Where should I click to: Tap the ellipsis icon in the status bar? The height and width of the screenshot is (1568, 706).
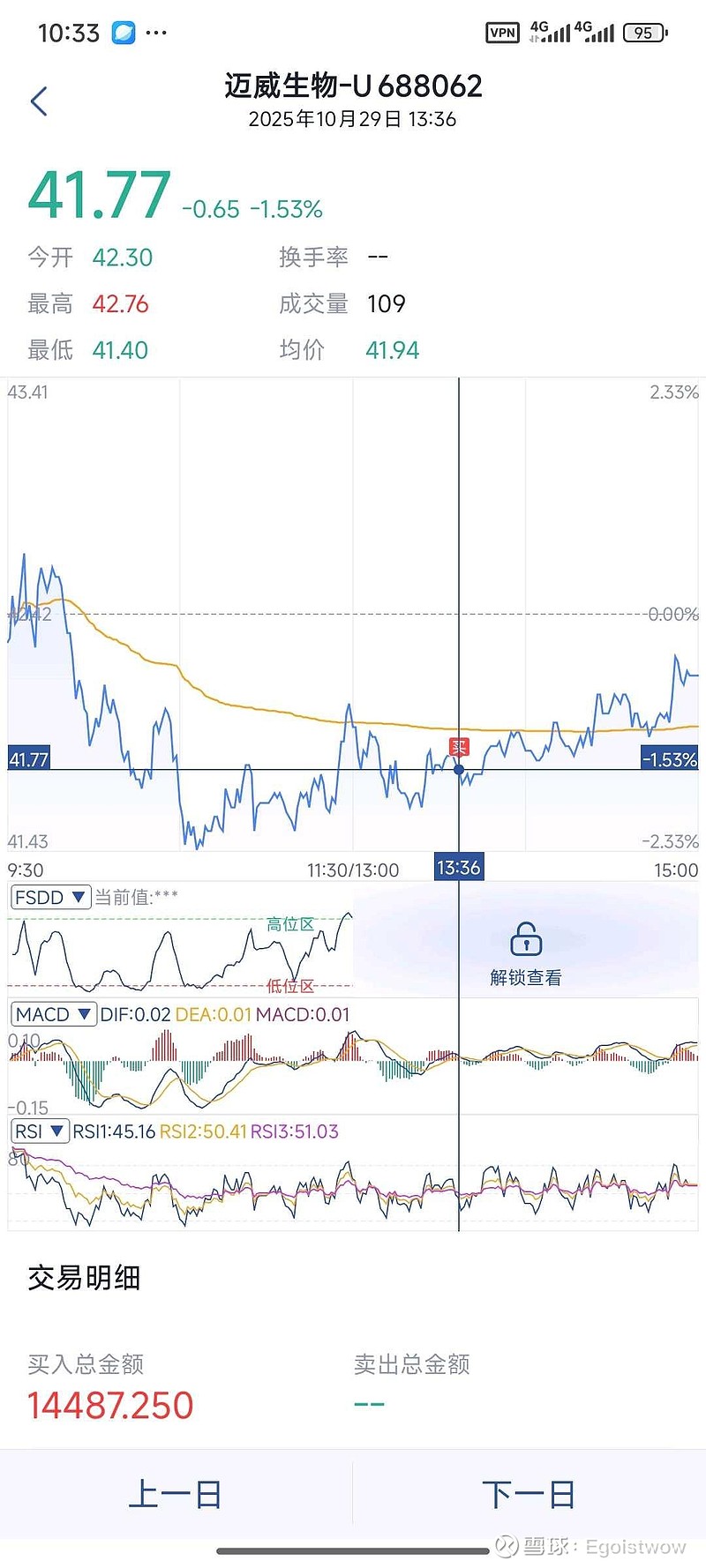coord(154,32)
